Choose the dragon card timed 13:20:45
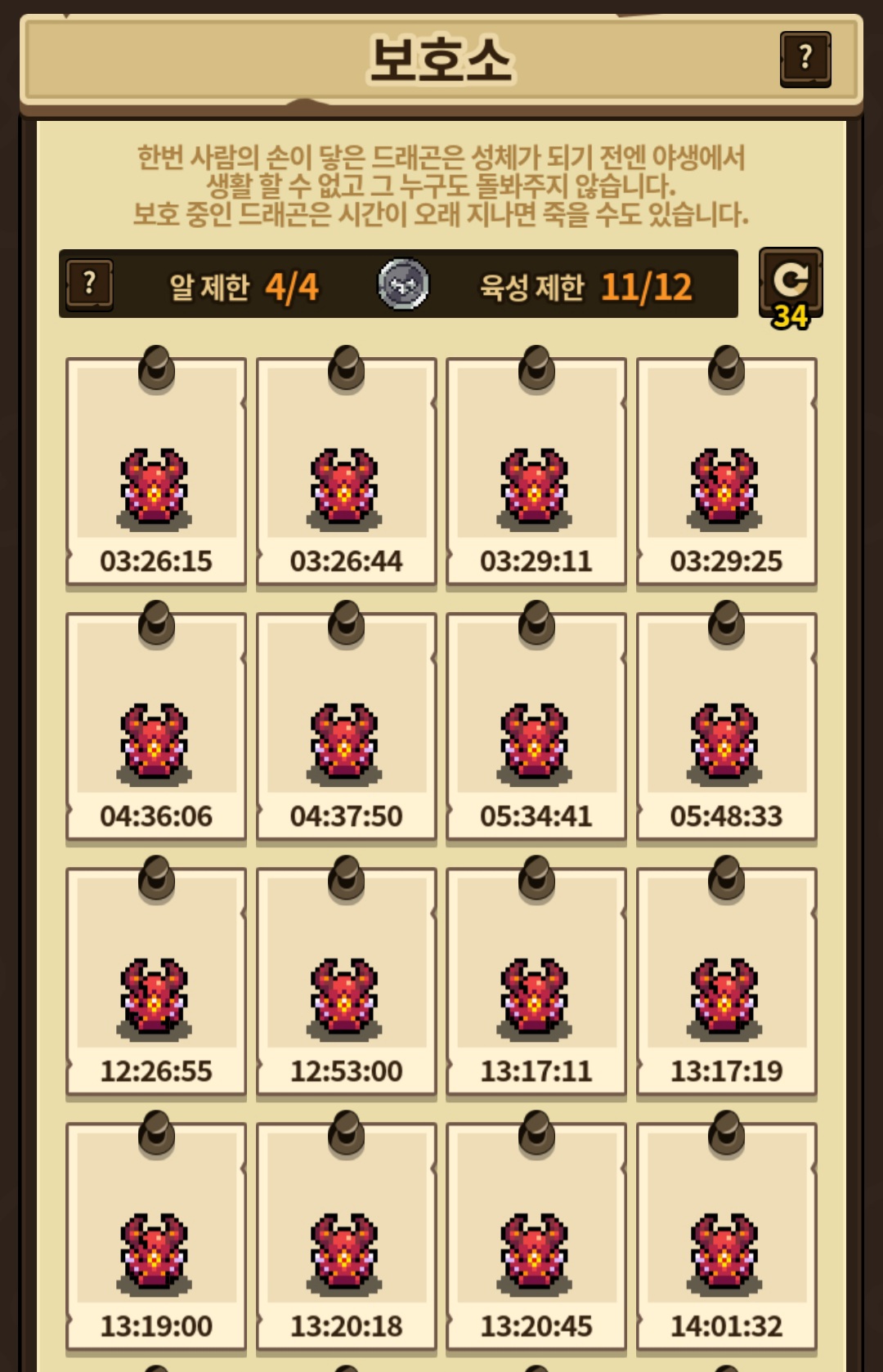The width and height of the screenshot is (883, 1372). (x=536, y=1237)
